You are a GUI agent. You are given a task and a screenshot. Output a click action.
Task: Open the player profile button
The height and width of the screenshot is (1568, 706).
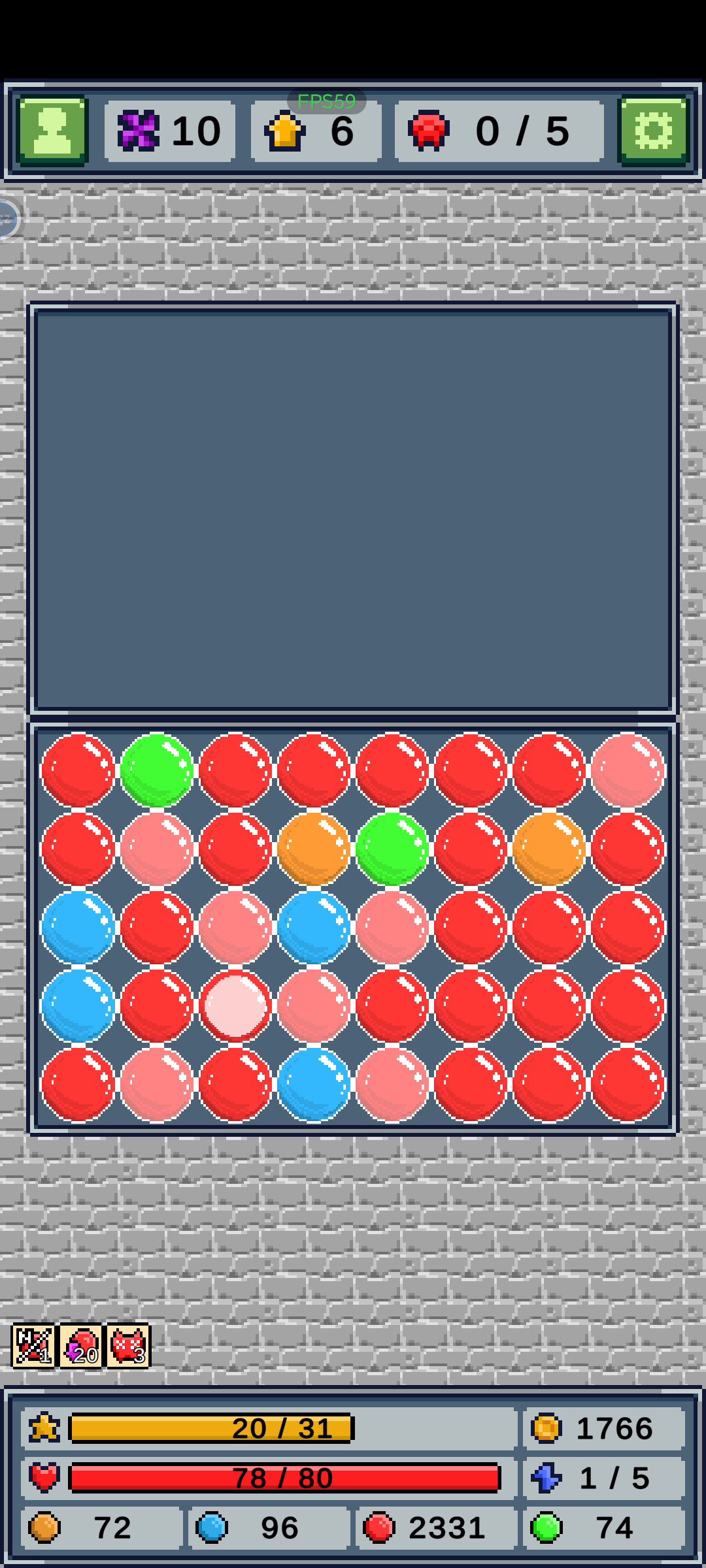(x=52, y=131)
